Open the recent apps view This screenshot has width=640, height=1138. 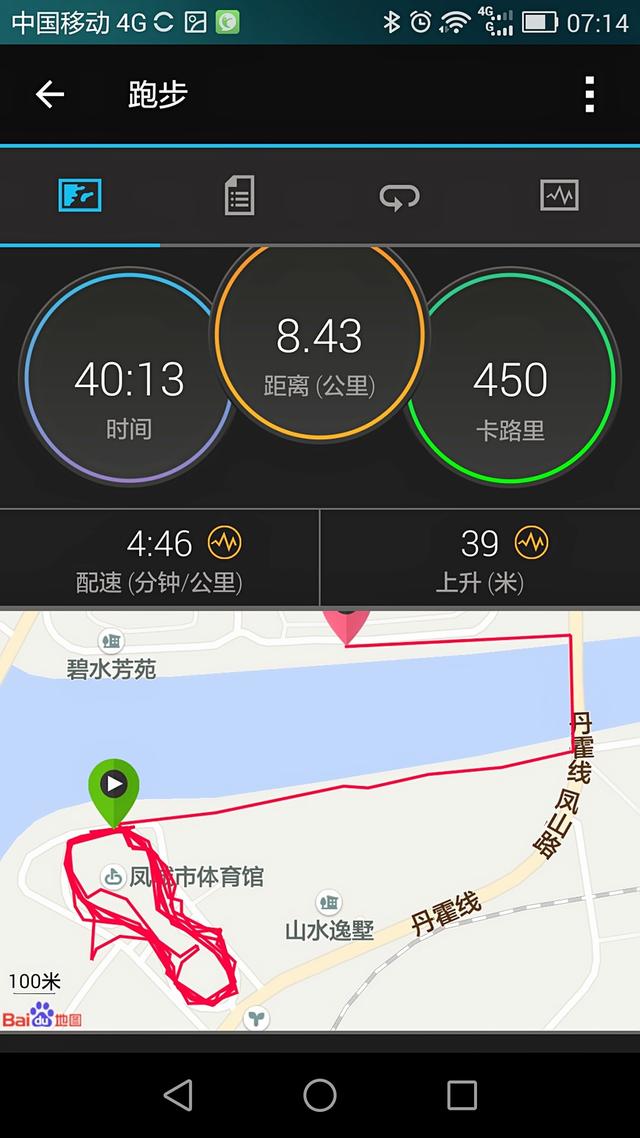462,1095
